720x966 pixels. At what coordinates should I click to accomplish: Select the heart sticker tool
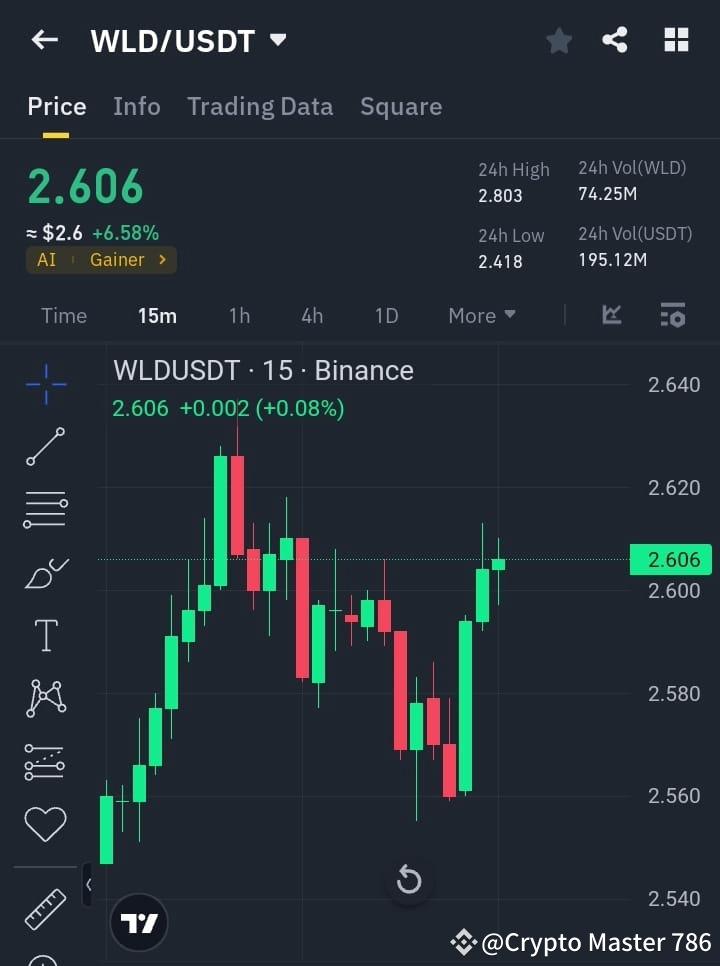(44, 822)
